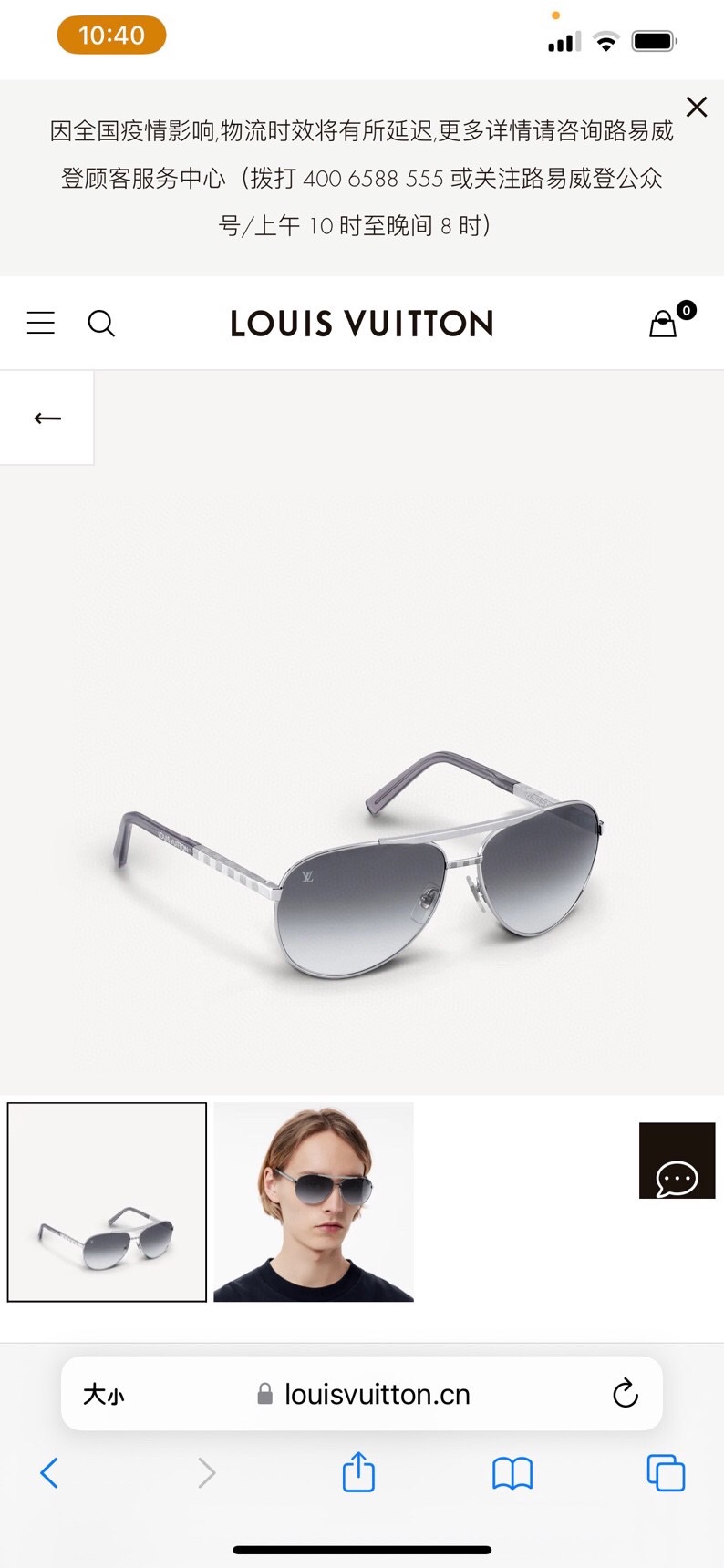Open the site search
Screen dimensions: 724x1568
101,323
